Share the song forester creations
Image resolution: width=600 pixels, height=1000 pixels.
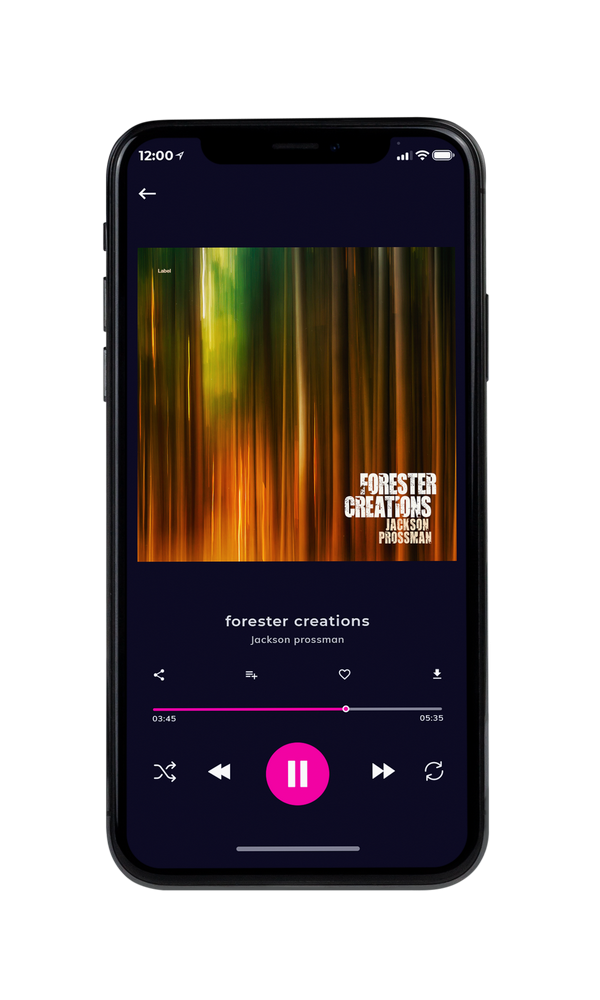click(159, 675)
